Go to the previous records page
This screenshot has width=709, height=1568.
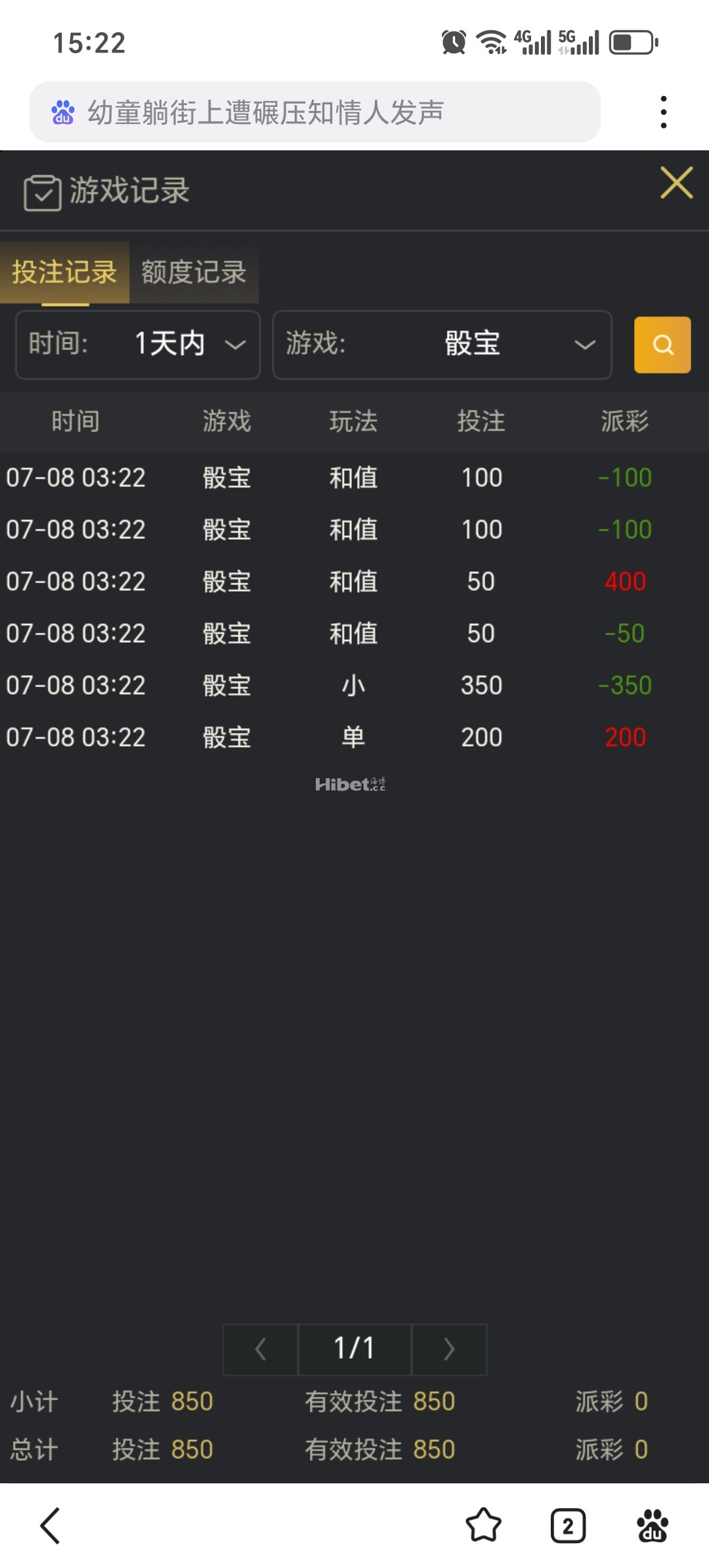point(261,1349)
